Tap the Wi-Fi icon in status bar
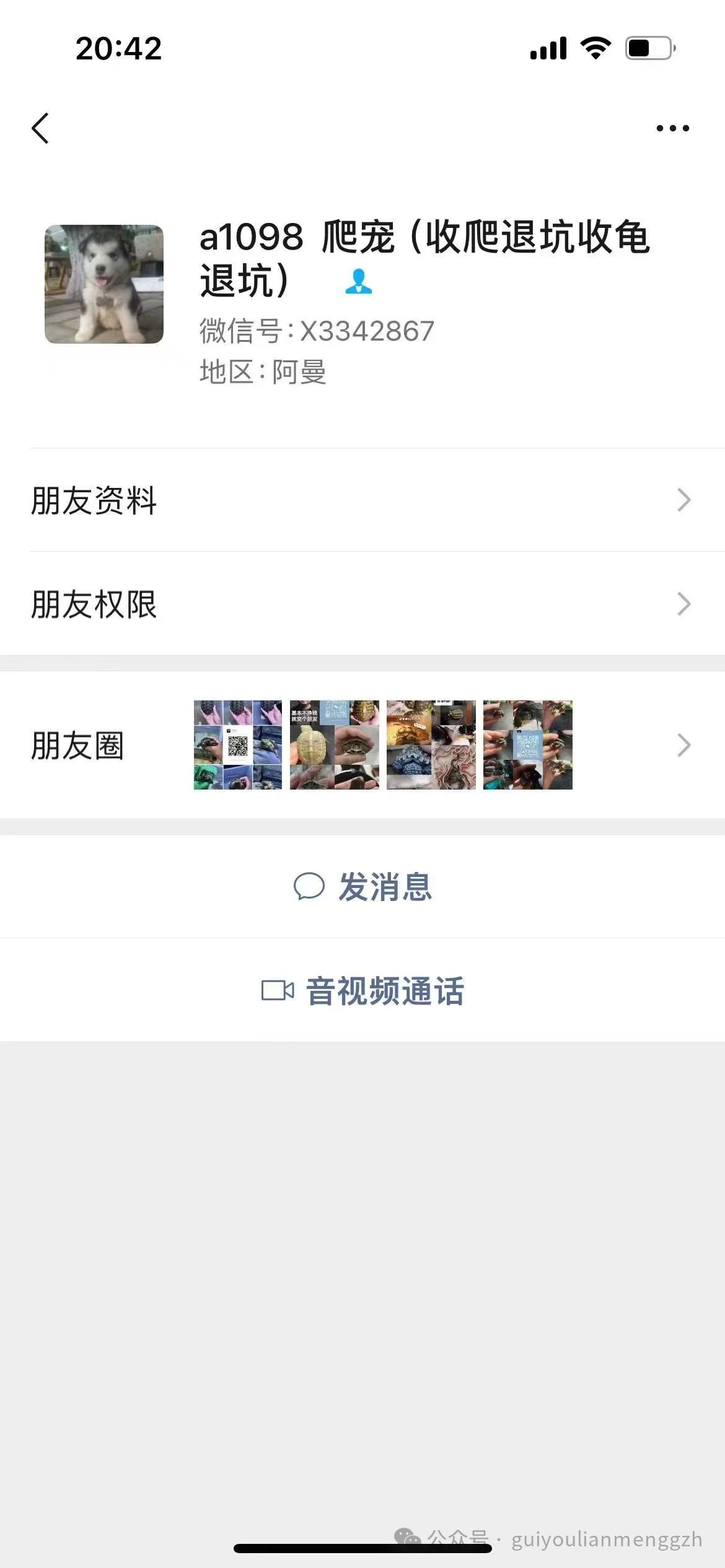This screenshot has width=725, height=1568. pos(594,48)
